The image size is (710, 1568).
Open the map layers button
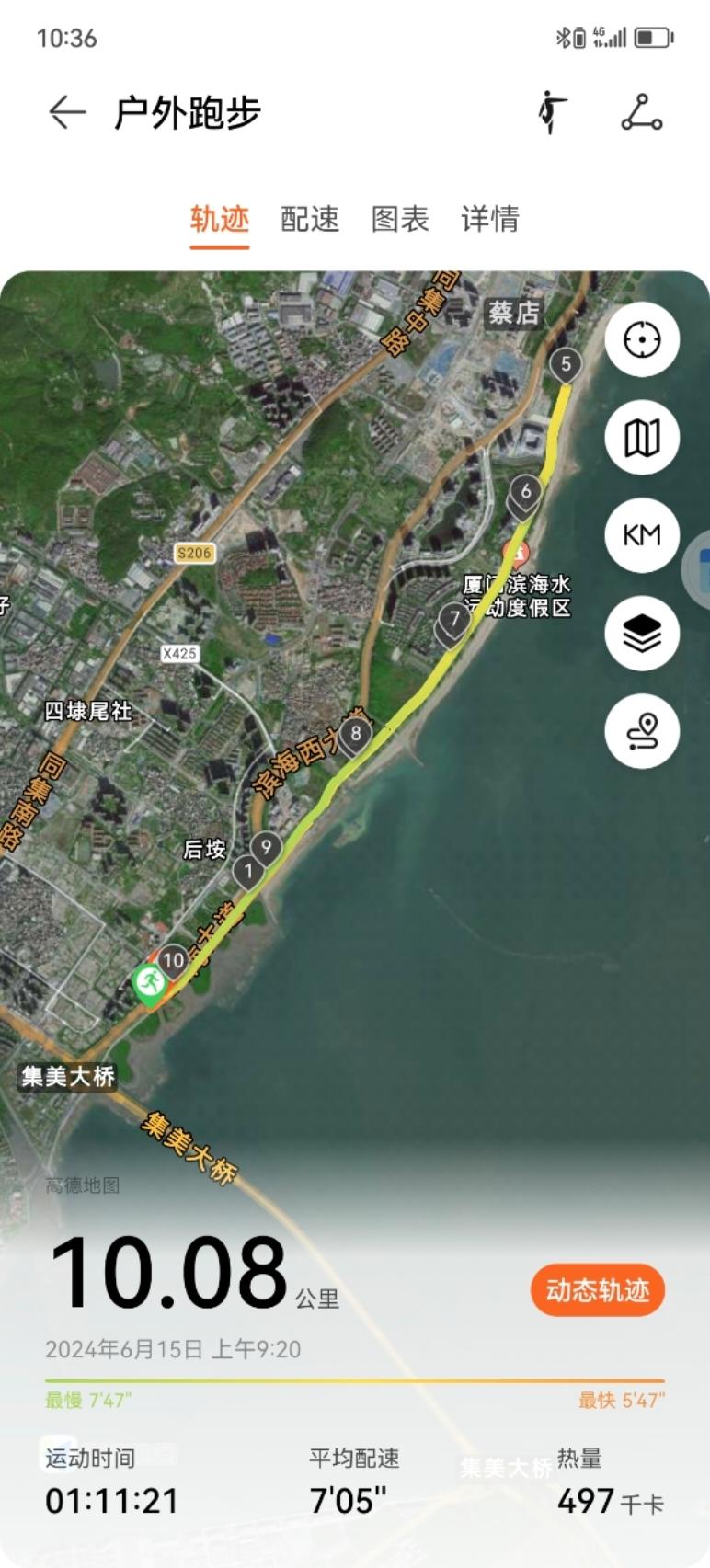[642, 633]
